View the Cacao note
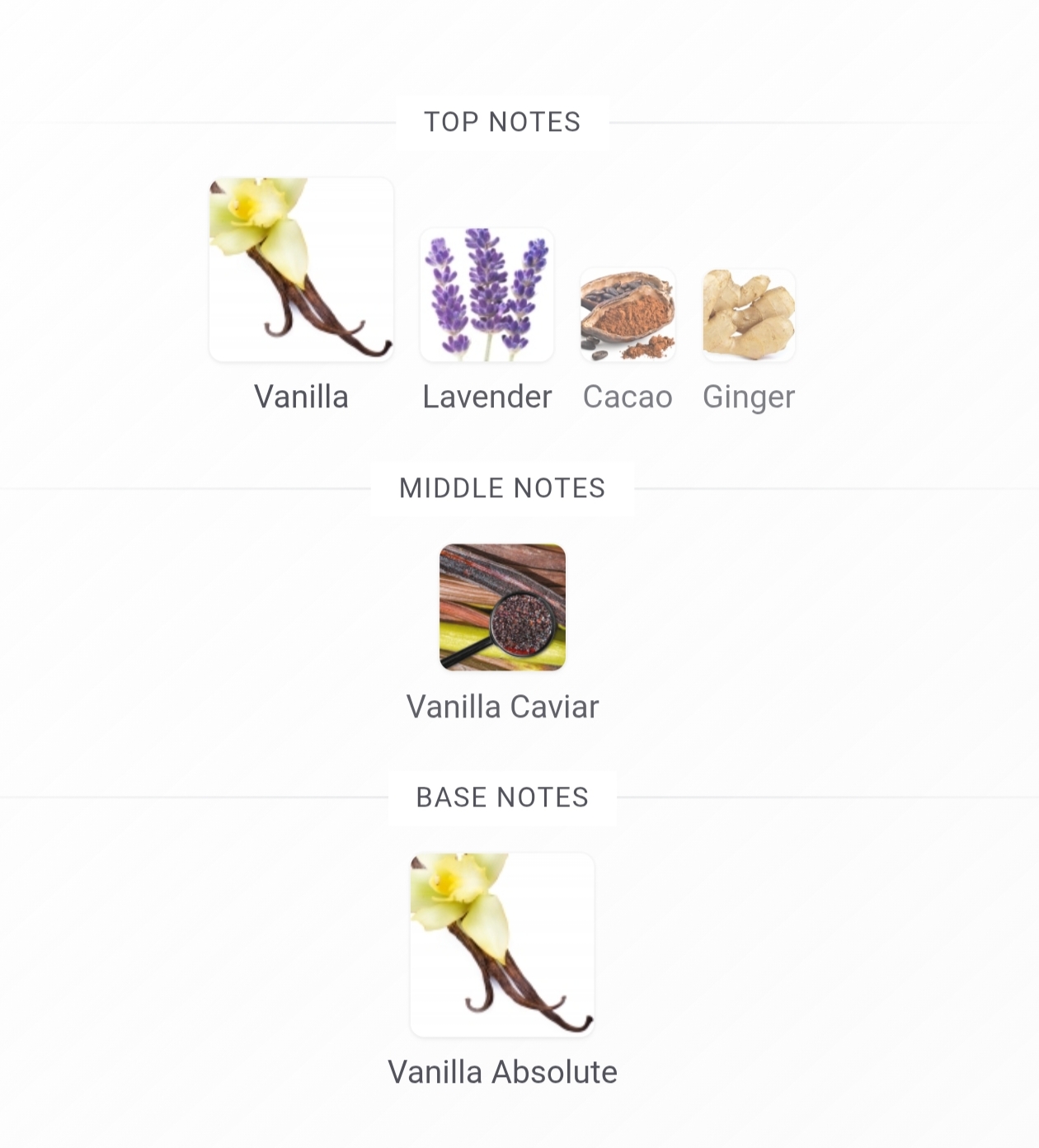Viewport: 1039px width, 1148px height. (x=628, y=314)
